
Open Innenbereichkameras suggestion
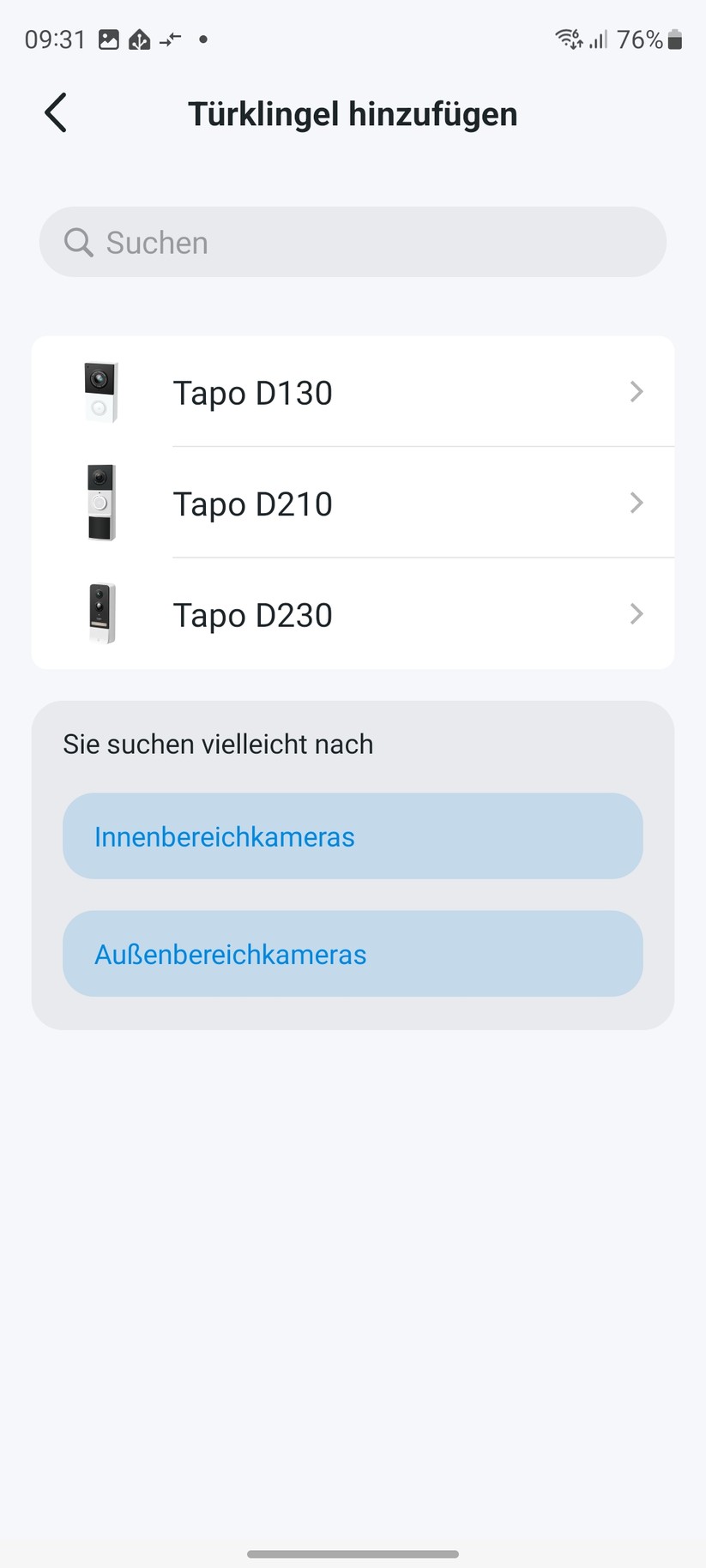coord(353,835)
